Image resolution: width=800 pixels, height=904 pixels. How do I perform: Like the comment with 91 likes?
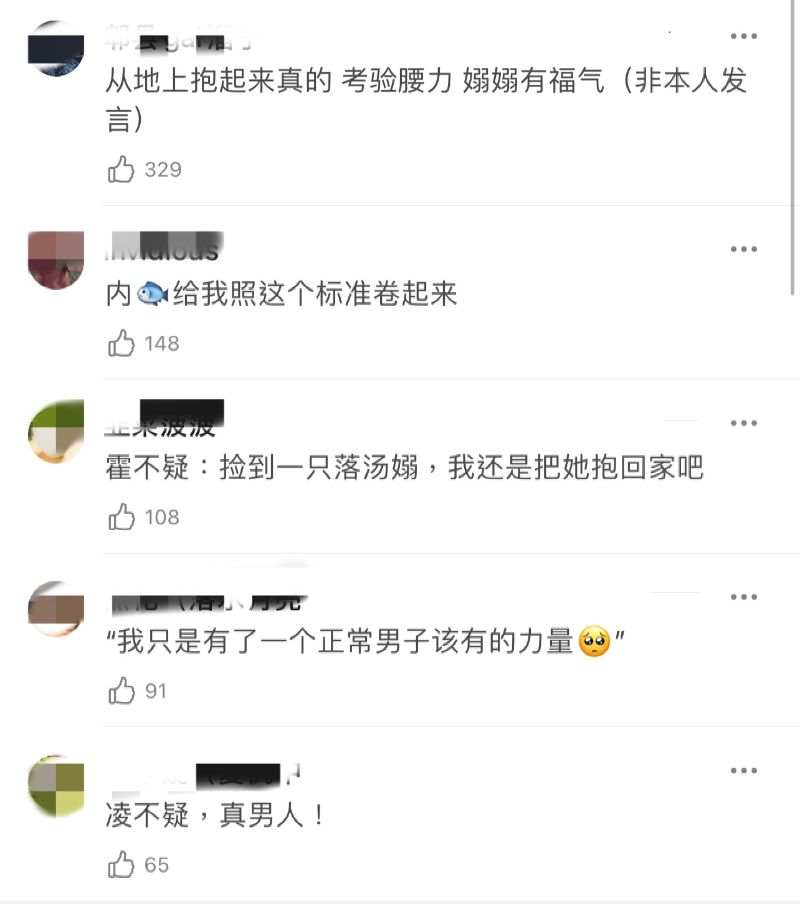(122, 691)
